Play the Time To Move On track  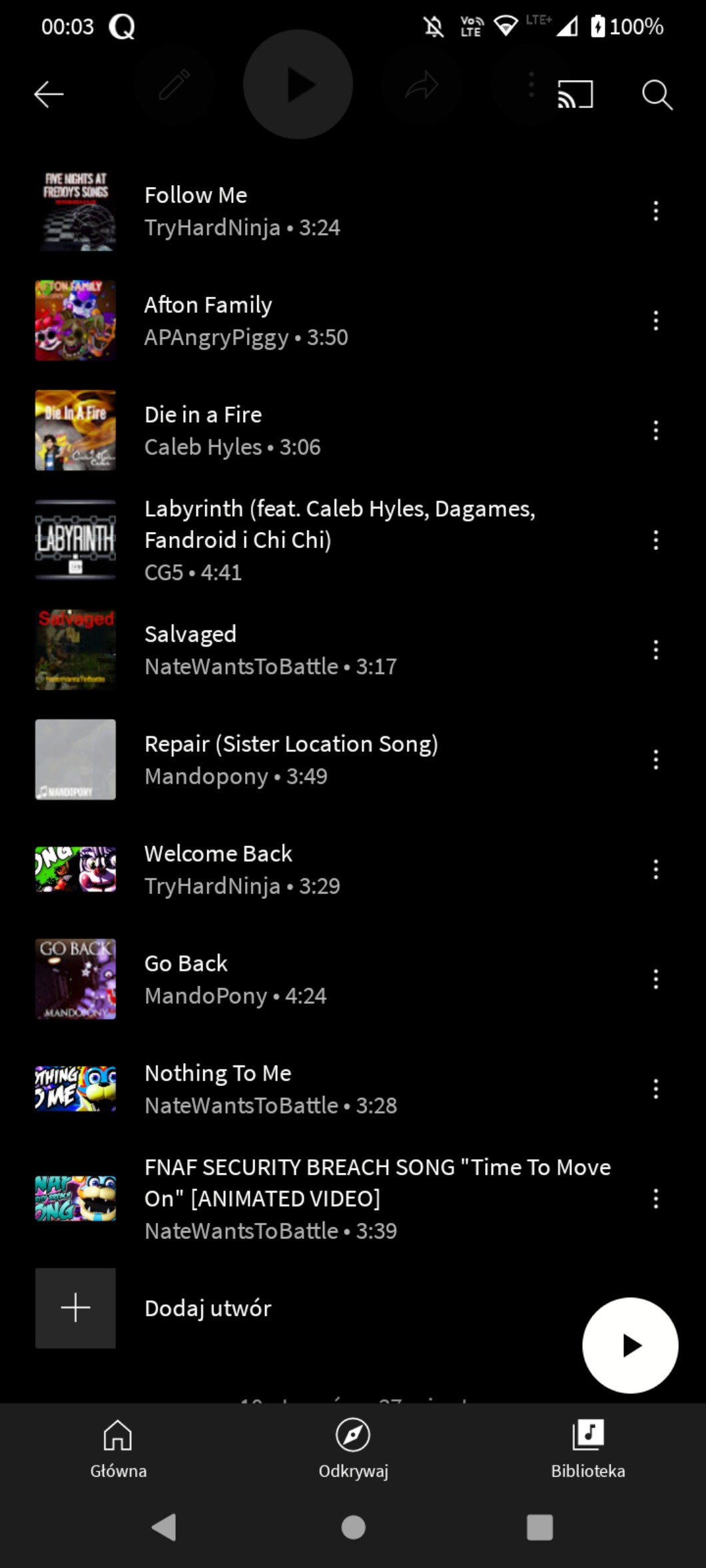pos(377,1182)
